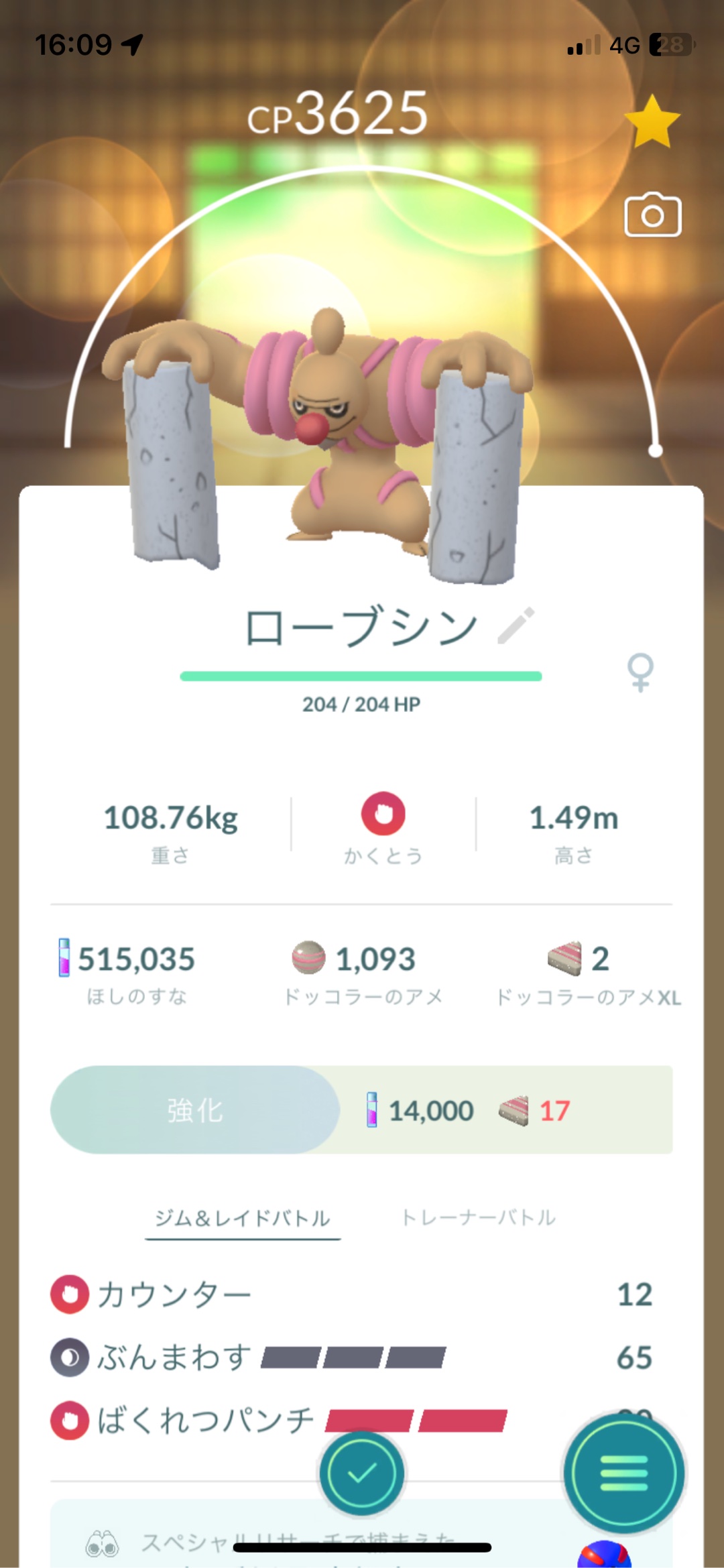Switch to the トレーナーバトル tab
Viewport: 724px width, 1568px height.
pyautogui.click(x=478, y=1217)
